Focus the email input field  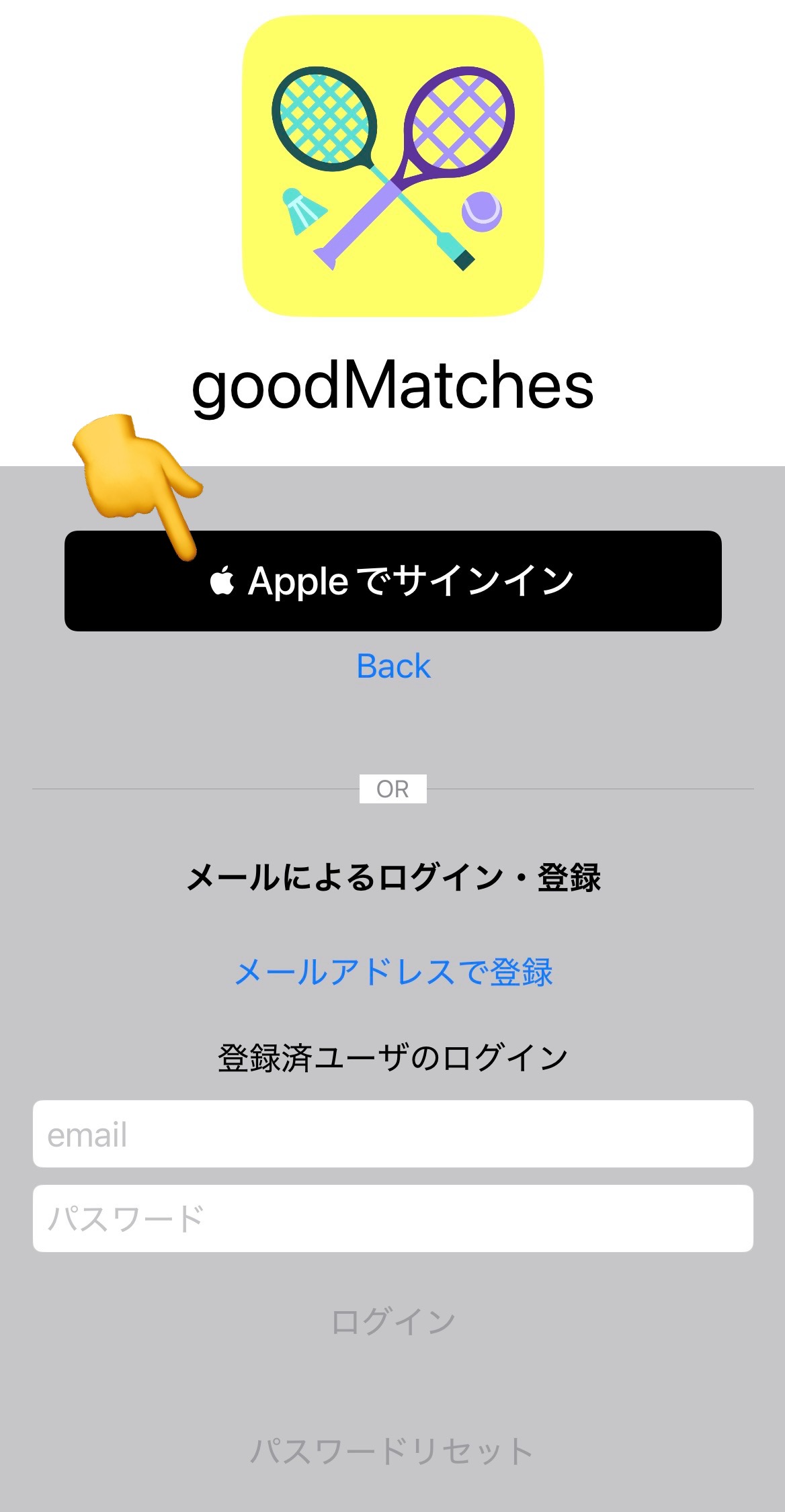coord(392,1134)
